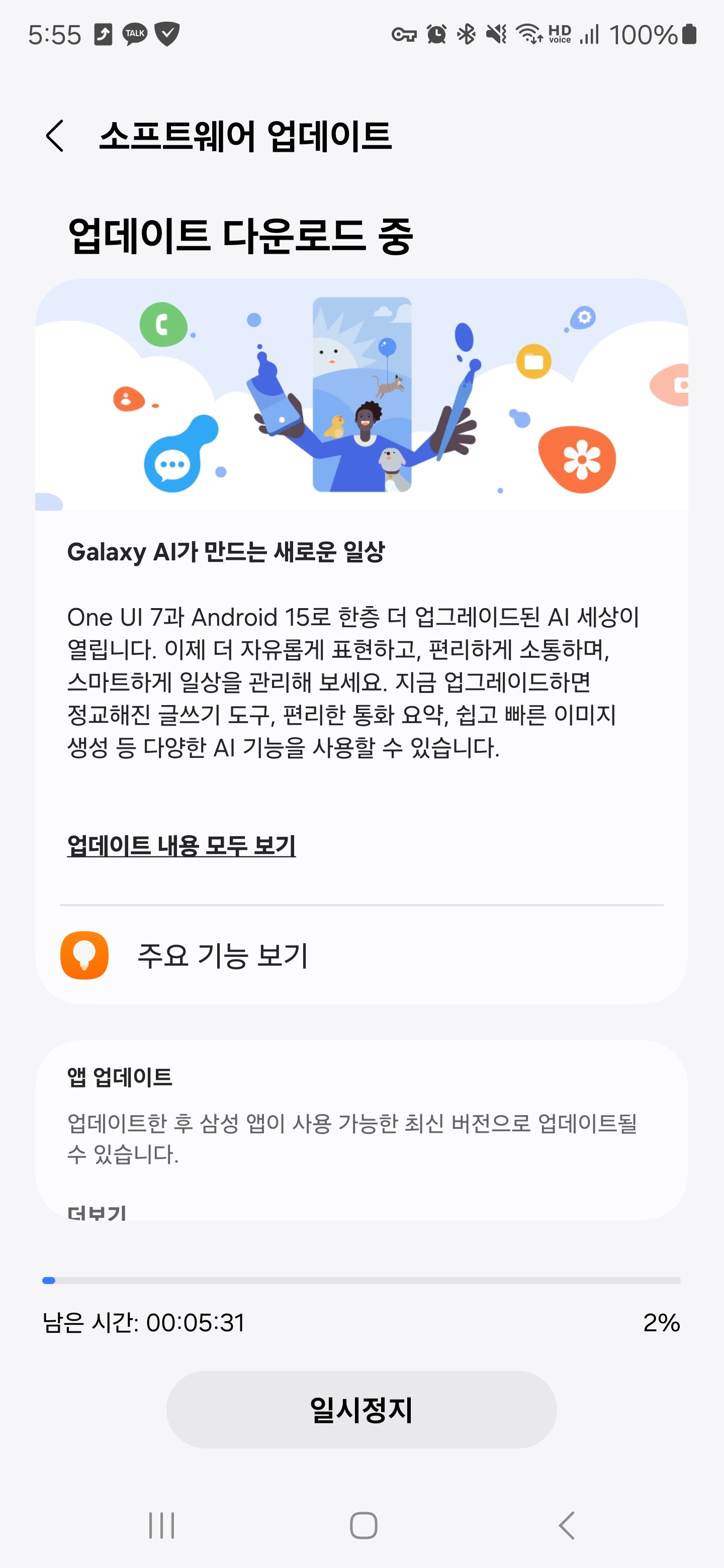The image size is (724, 1568).
Task: Pause the download with 일시정지
Action: 361,1409
